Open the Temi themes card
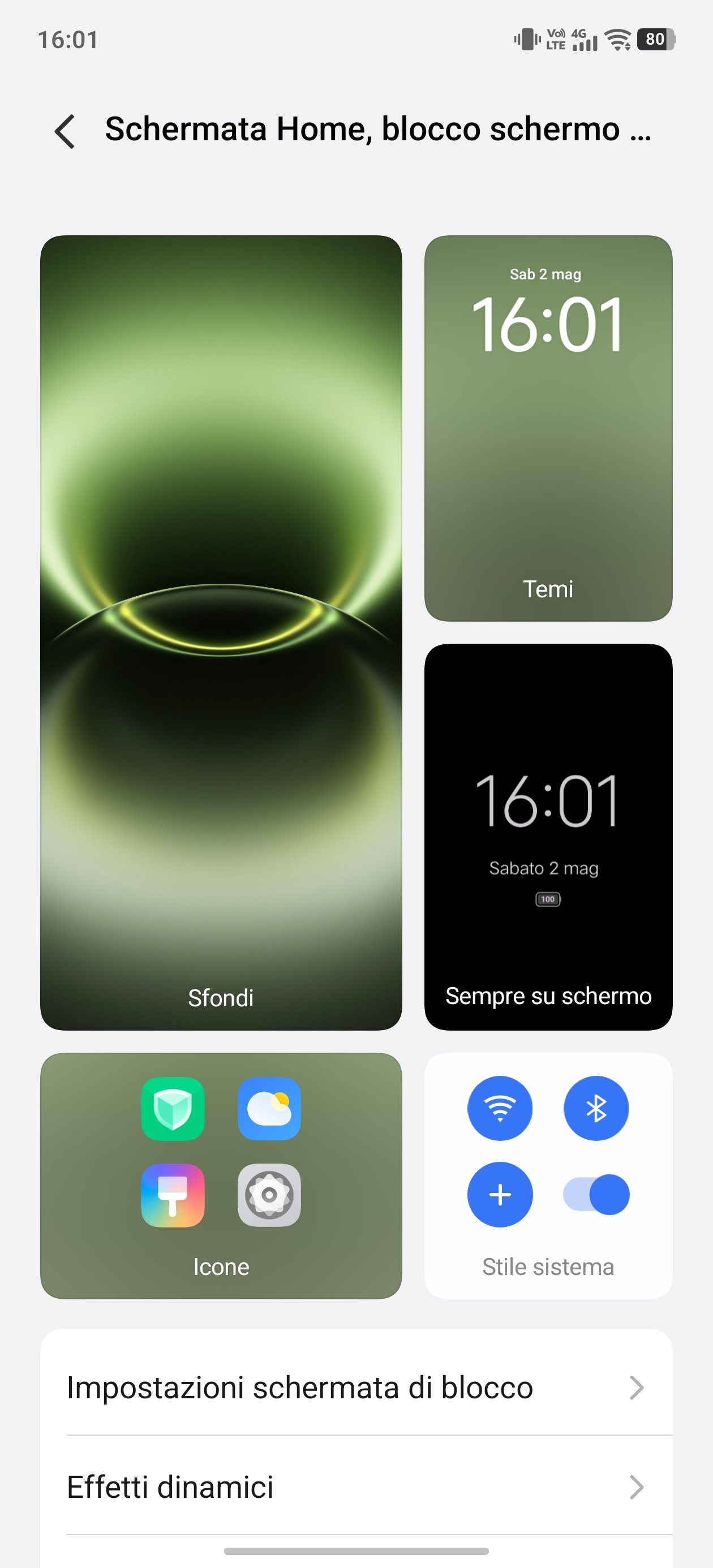The height and width of the screenshot is (1568, 713). tap(548, 428)
